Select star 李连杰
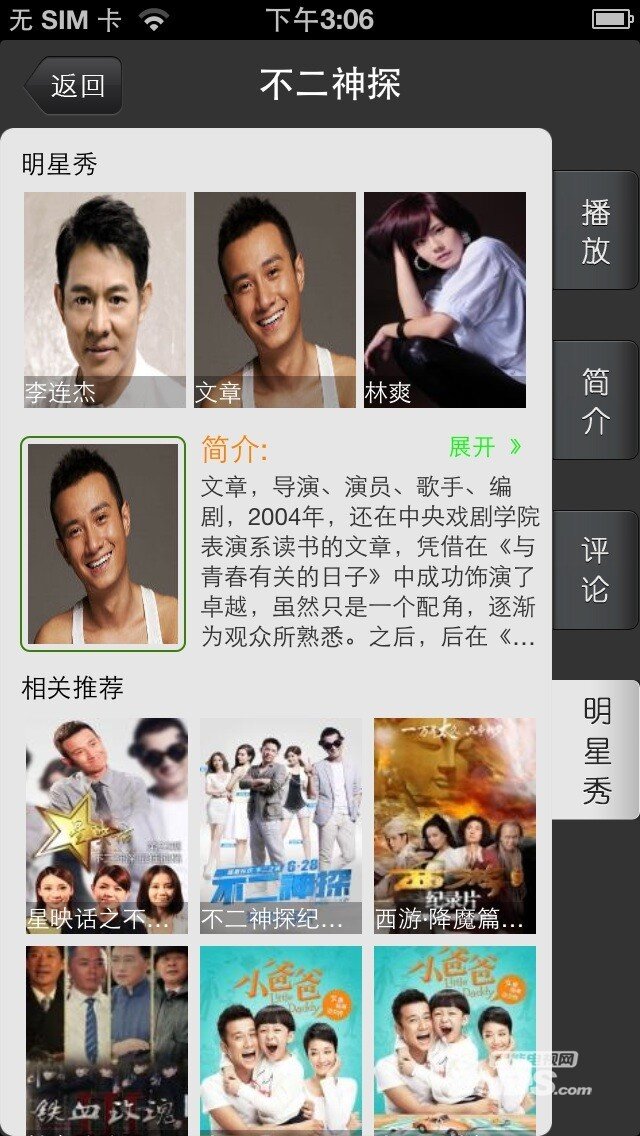This screenshot has width=640, height=1136. [x=105, y=300]
